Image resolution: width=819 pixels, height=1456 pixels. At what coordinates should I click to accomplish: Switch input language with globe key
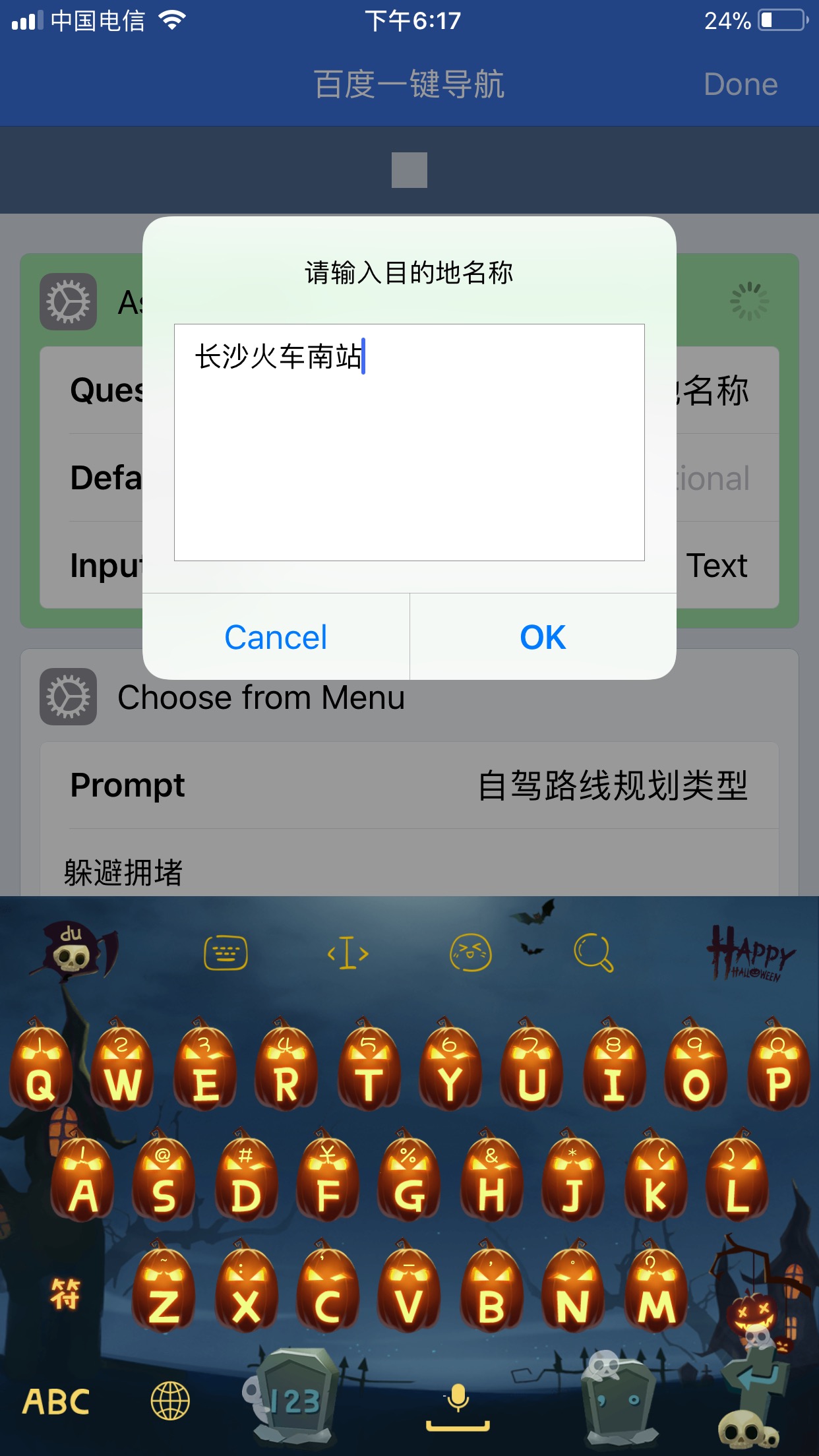170,1402
